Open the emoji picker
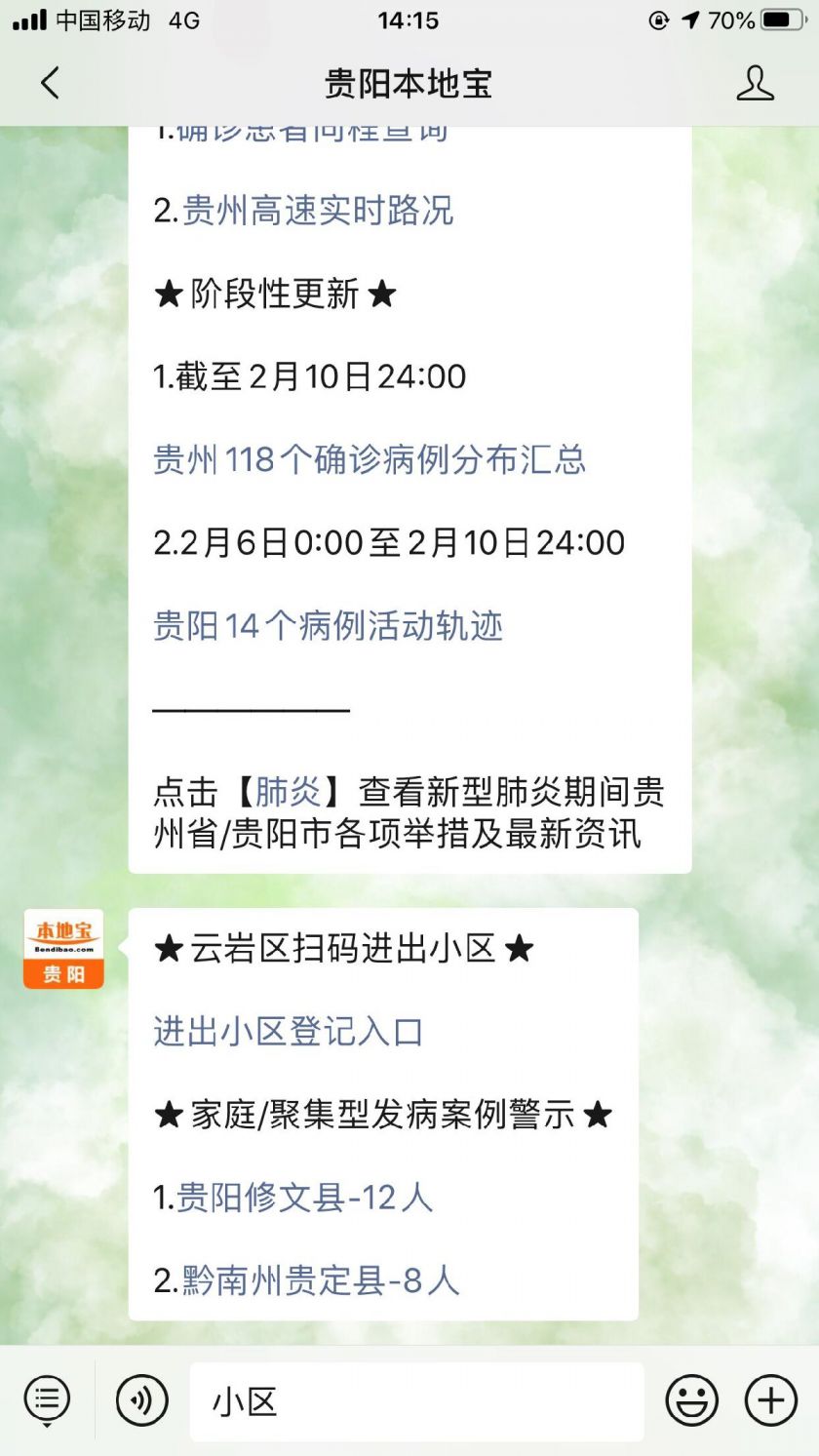The height and width of the screenshot is (1456, 819). pos(692,1401)
